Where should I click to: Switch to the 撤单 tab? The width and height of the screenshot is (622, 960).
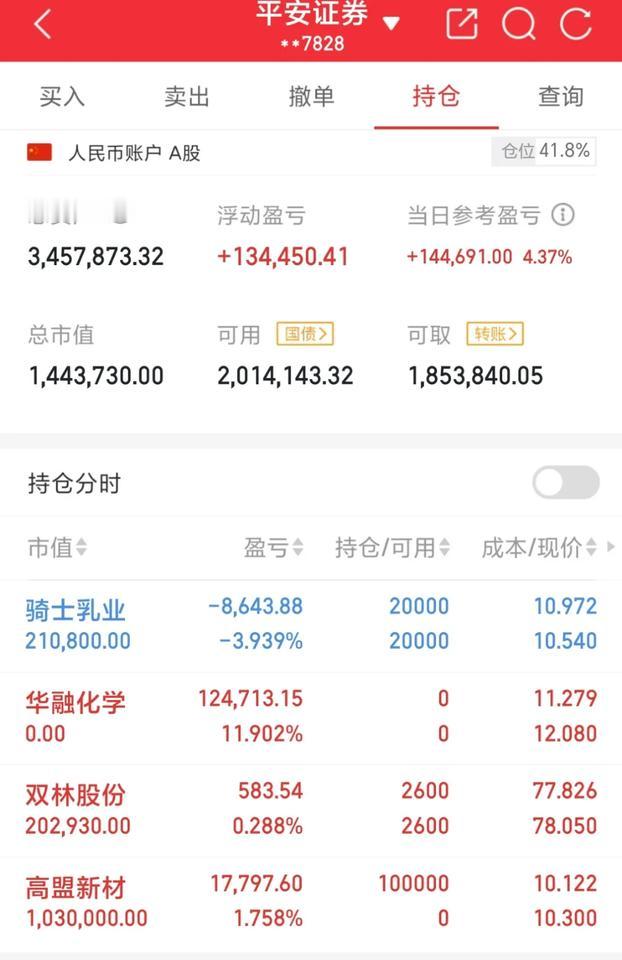click(x=311, y=97)
